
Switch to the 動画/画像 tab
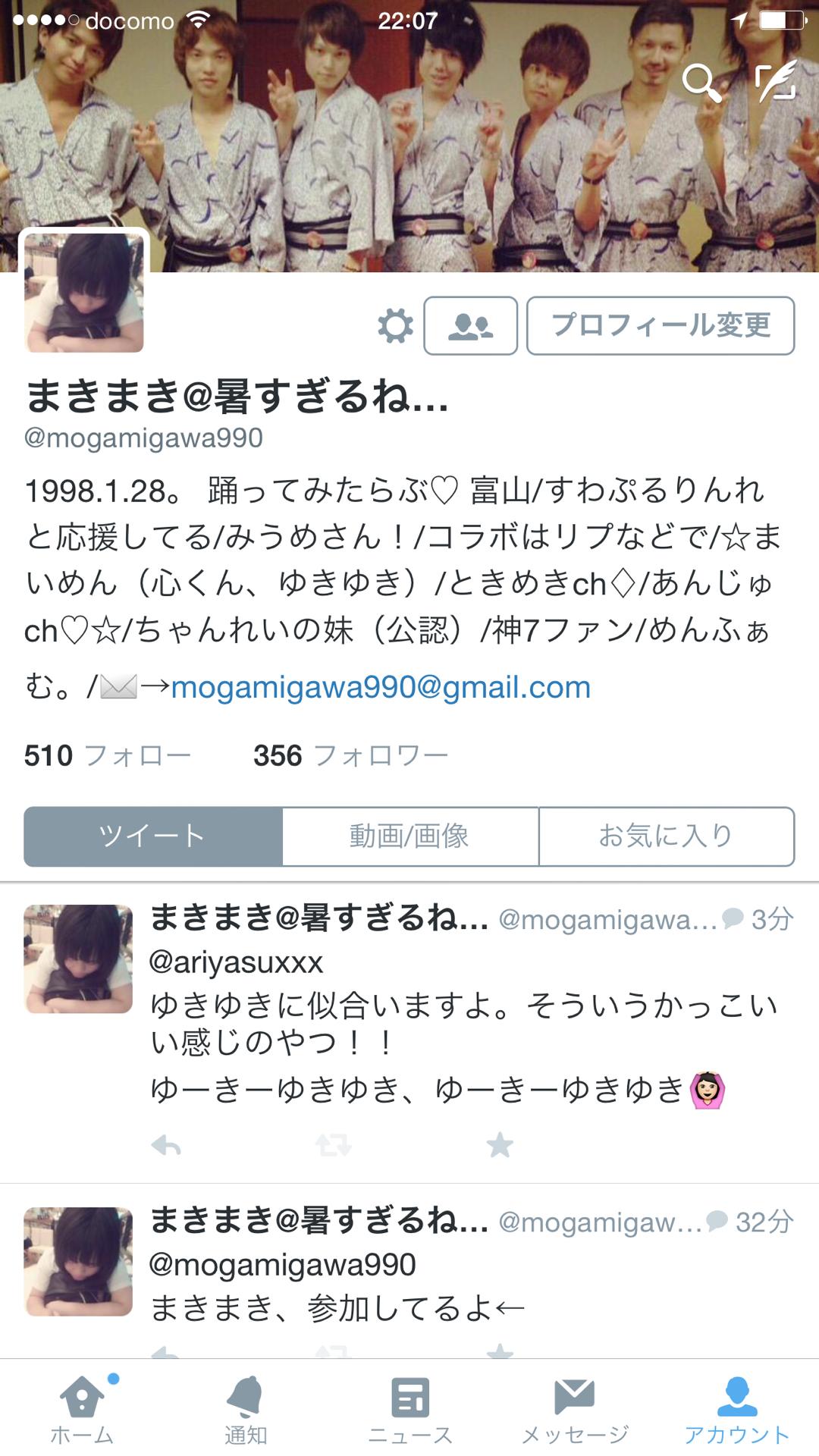[x=409, y=836]
